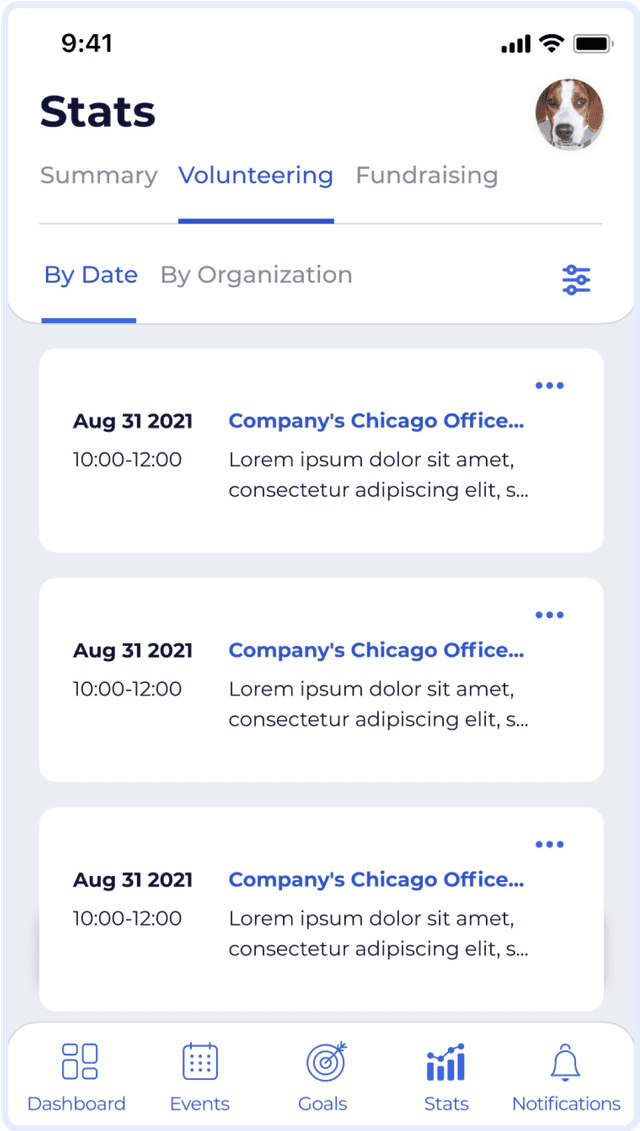
Task: Open the filter settings icon
Action: 576,279
